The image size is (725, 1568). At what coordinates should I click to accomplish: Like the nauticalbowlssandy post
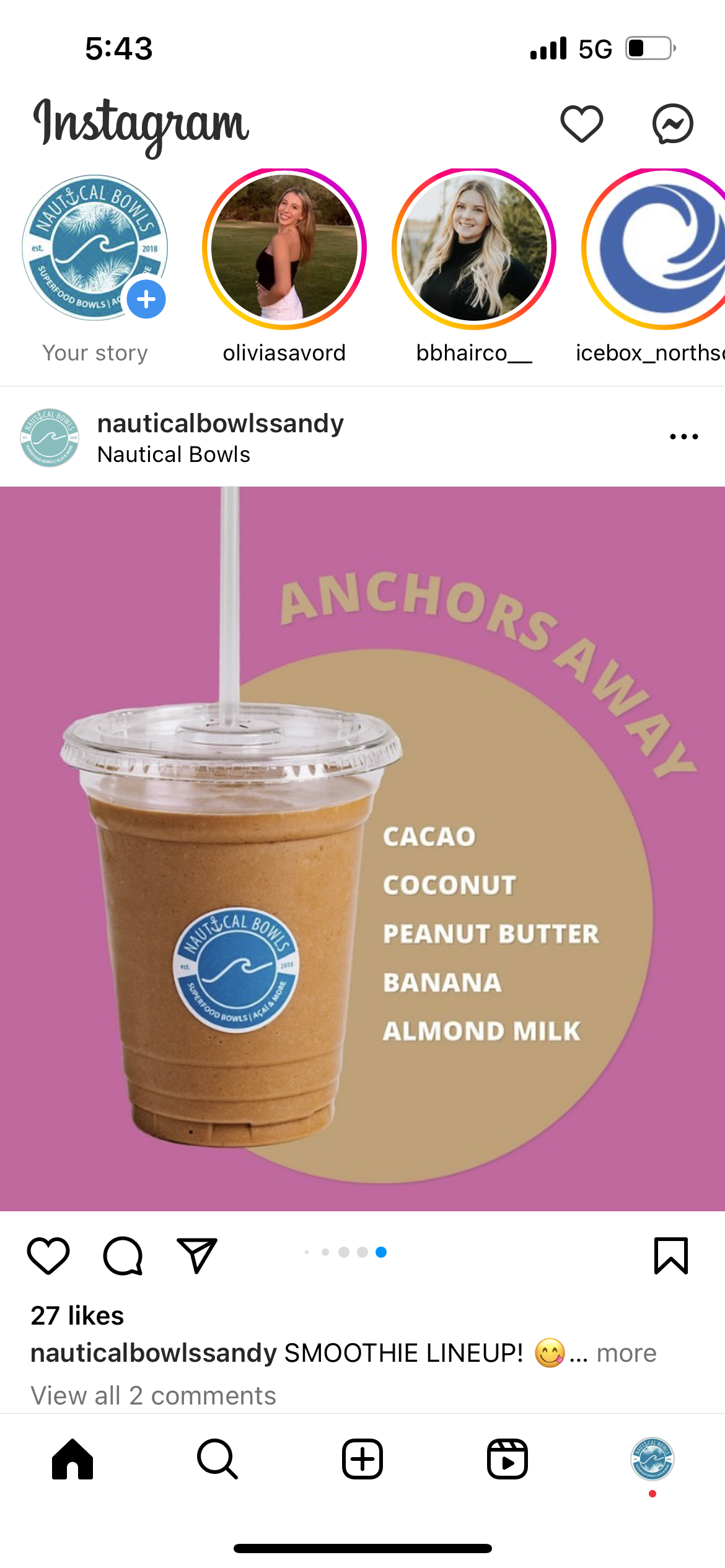[48, 1256]
